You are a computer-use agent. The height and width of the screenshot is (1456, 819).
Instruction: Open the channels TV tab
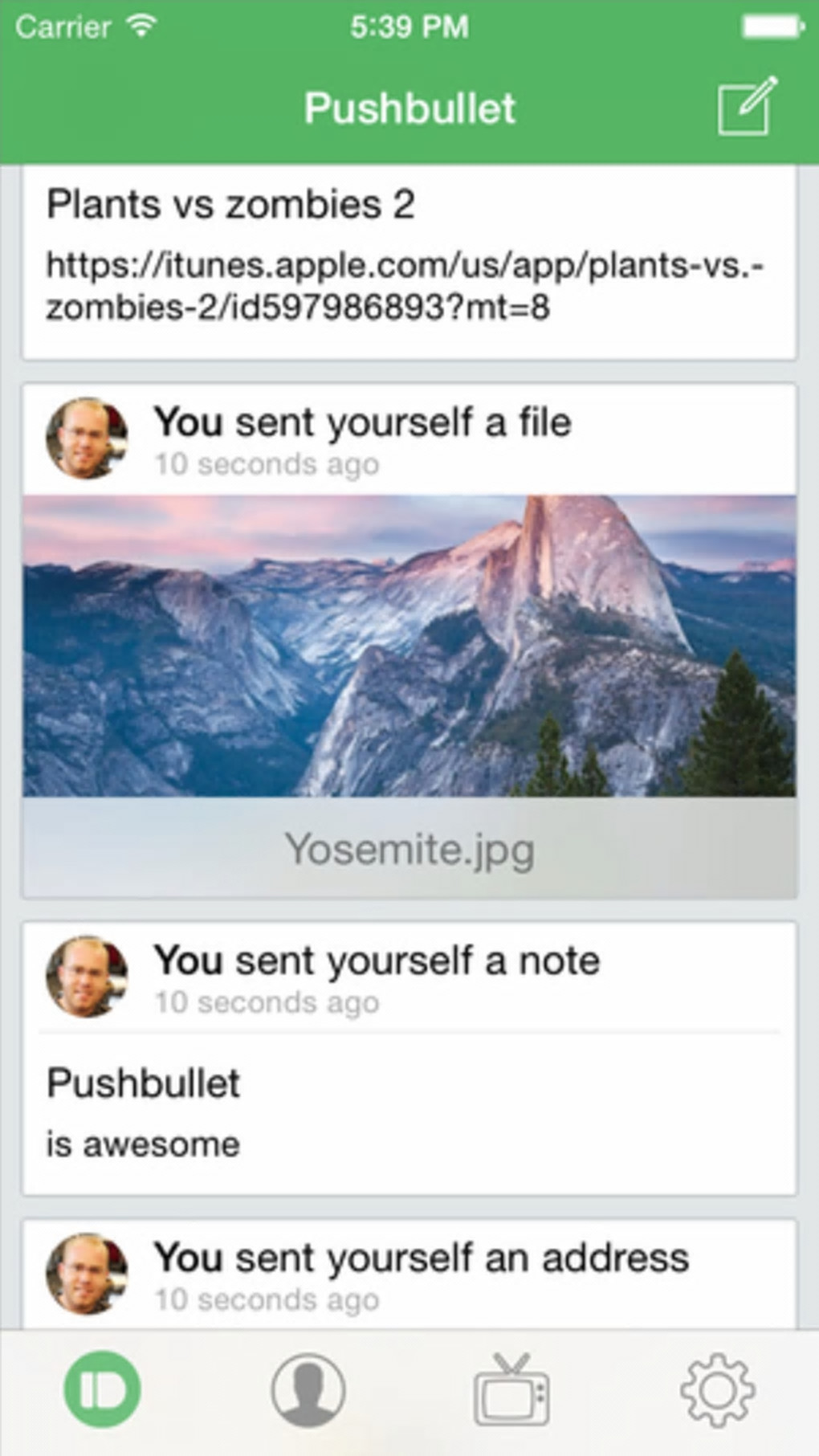(512, 1390)
